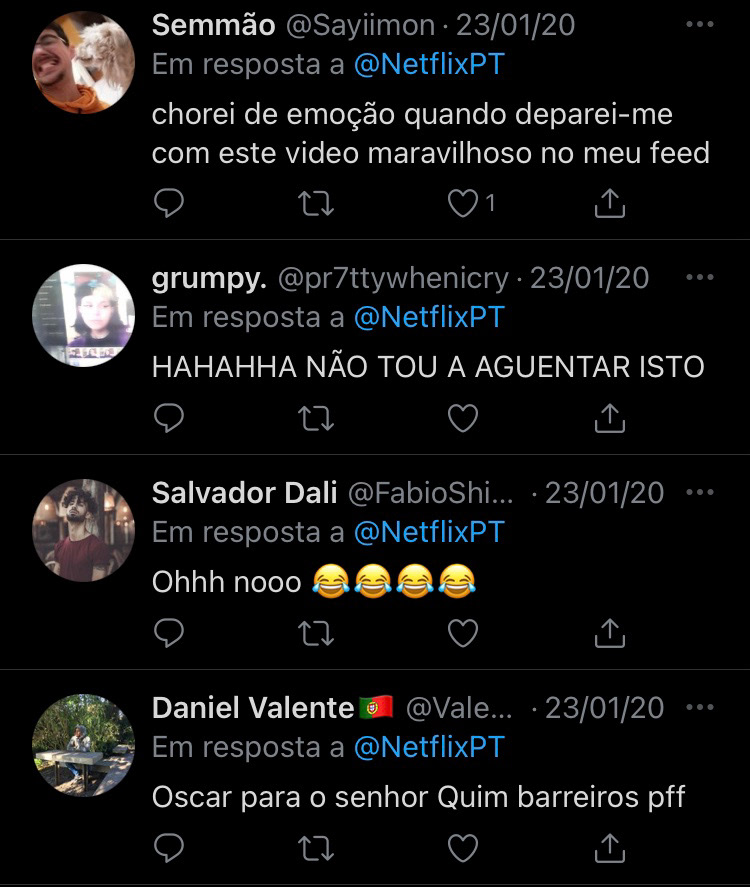Retweet grumpy.'s tweet
This screenshot has height=887, width=750.
316,418
